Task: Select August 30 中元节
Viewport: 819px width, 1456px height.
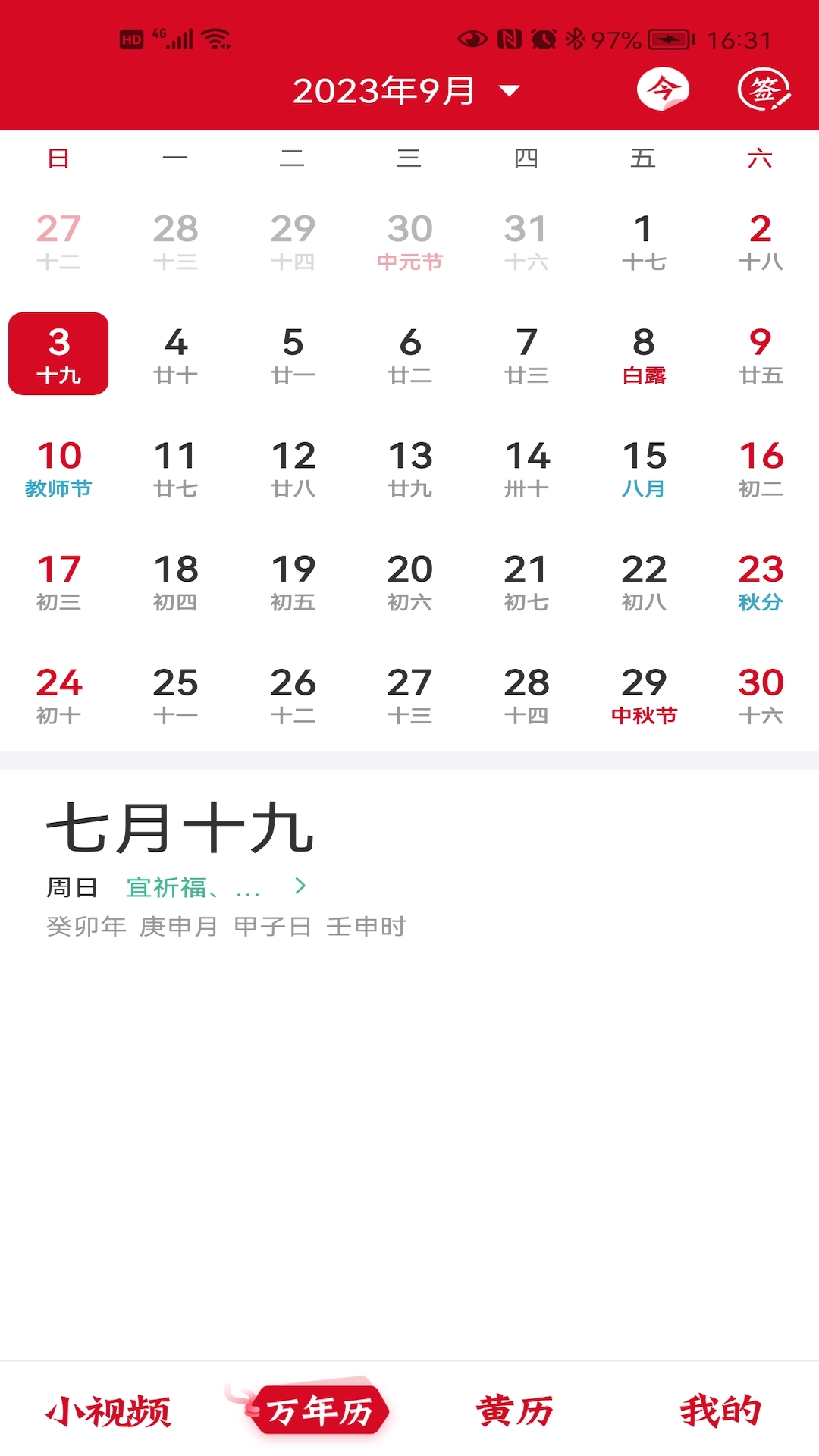Action: (409, 241)
